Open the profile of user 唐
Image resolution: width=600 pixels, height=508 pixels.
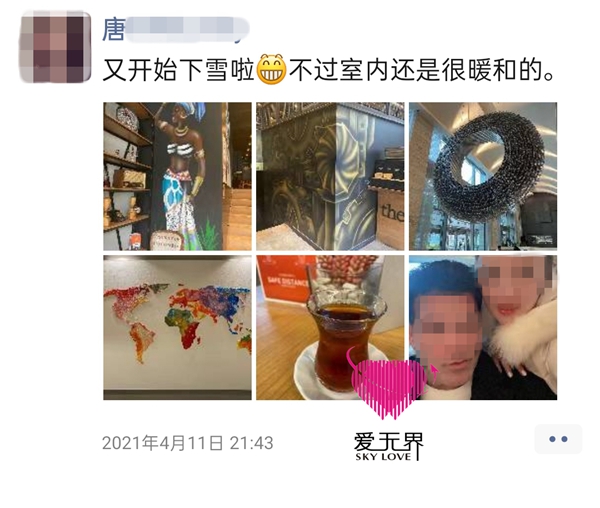click(113, 30)
